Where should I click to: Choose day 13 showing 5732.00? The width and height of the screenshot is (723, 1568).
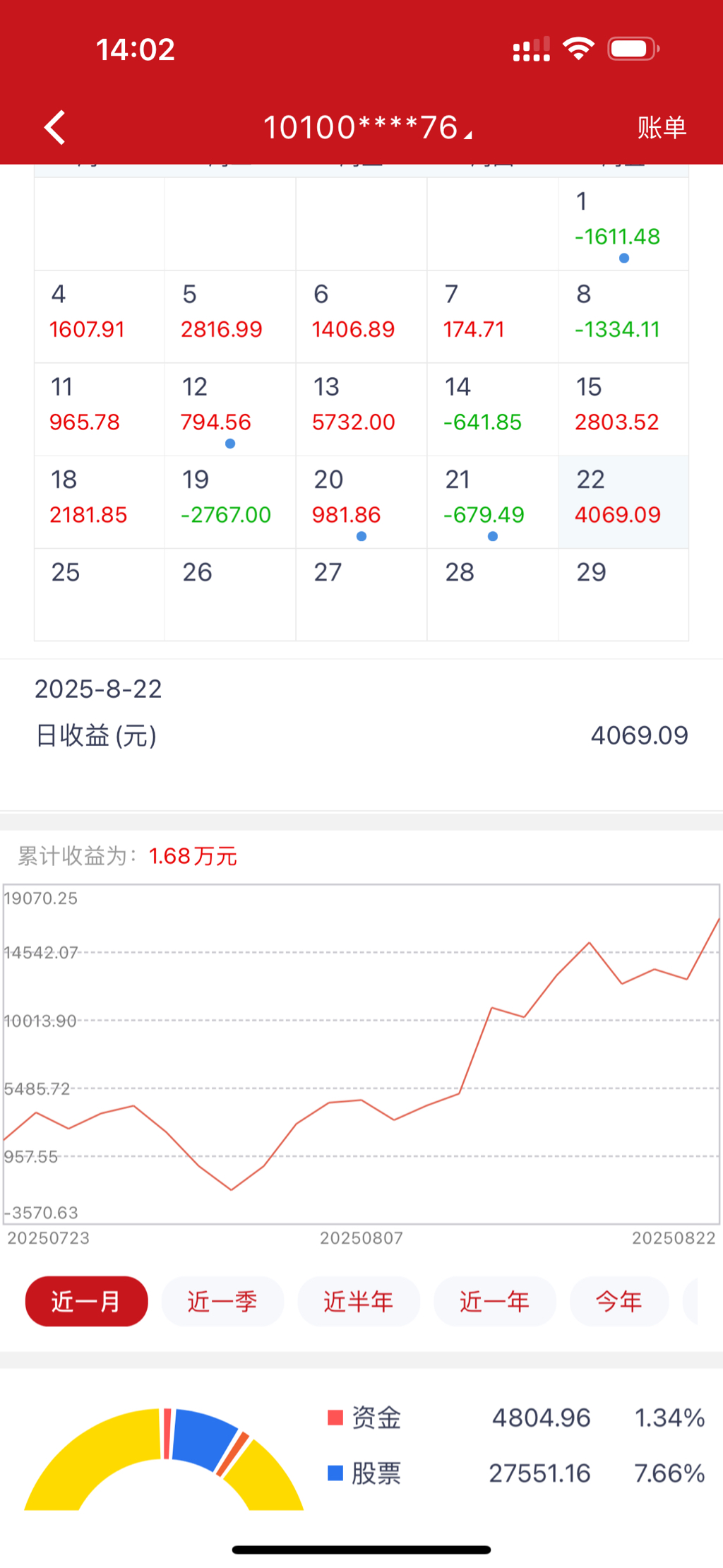click(x=361, y=409)
